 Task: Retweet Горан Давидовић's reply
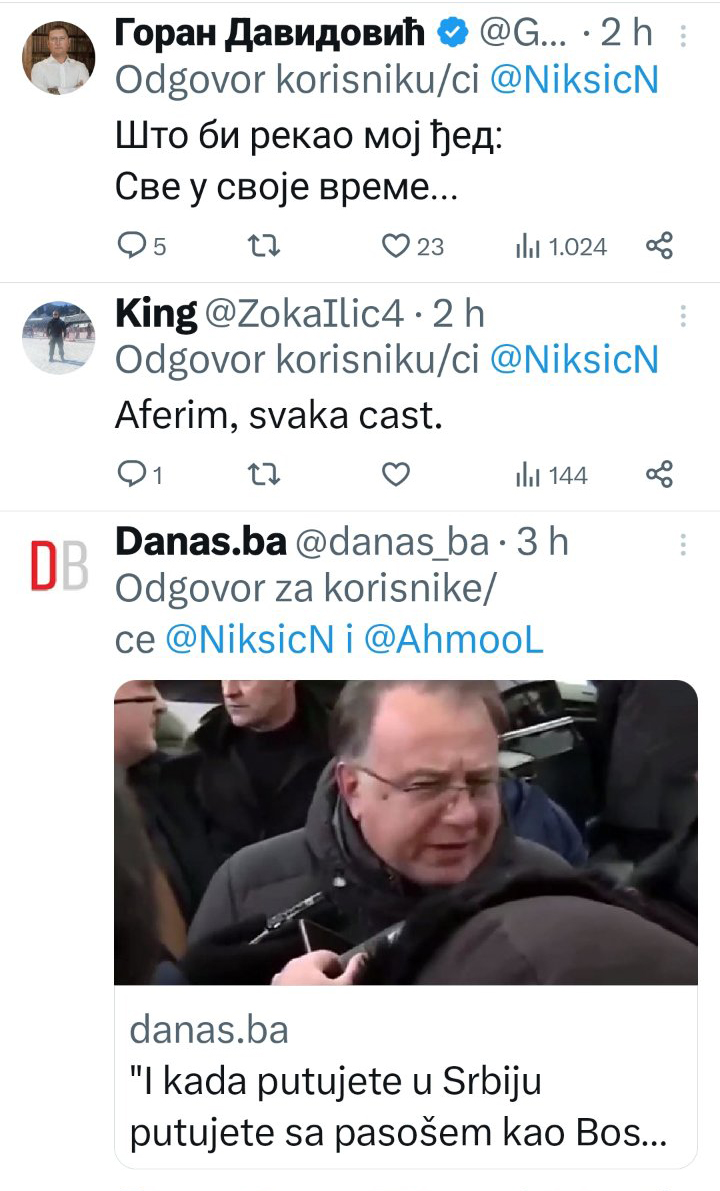point(256,245)
